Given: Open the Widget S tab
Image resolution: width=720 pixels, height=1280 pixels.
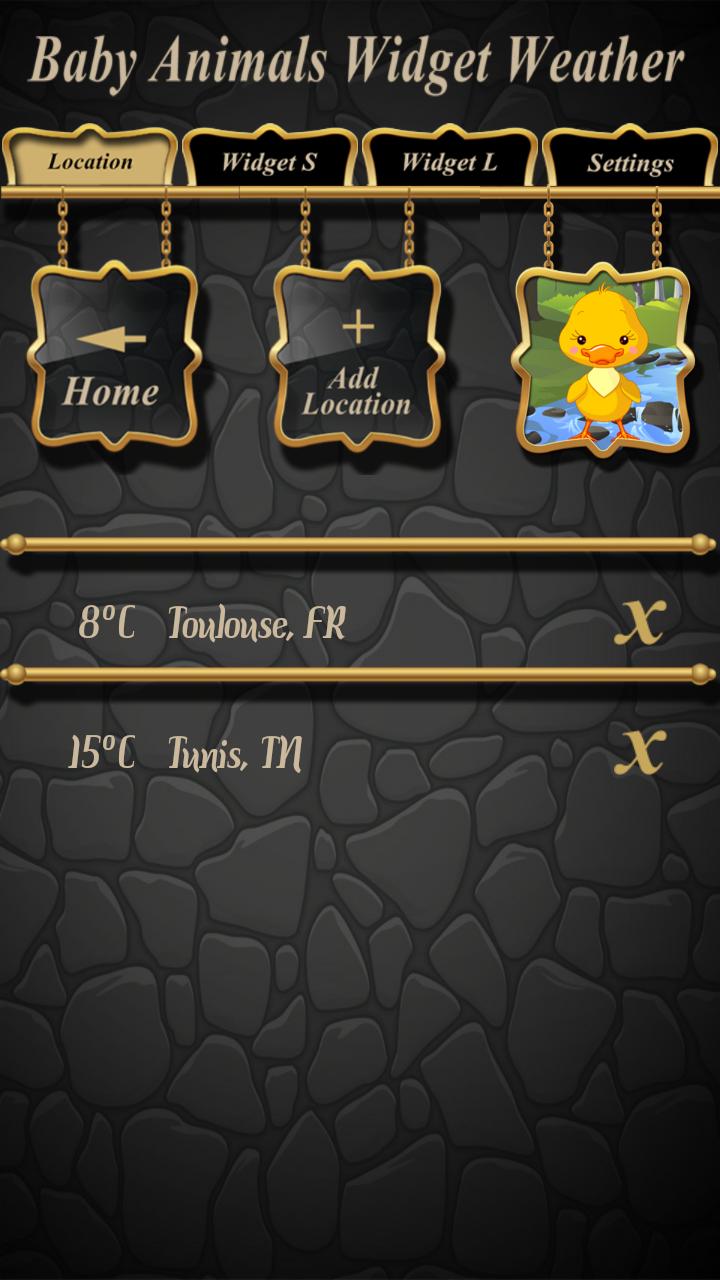Looking at the screenshot, I should click(269, 162).
